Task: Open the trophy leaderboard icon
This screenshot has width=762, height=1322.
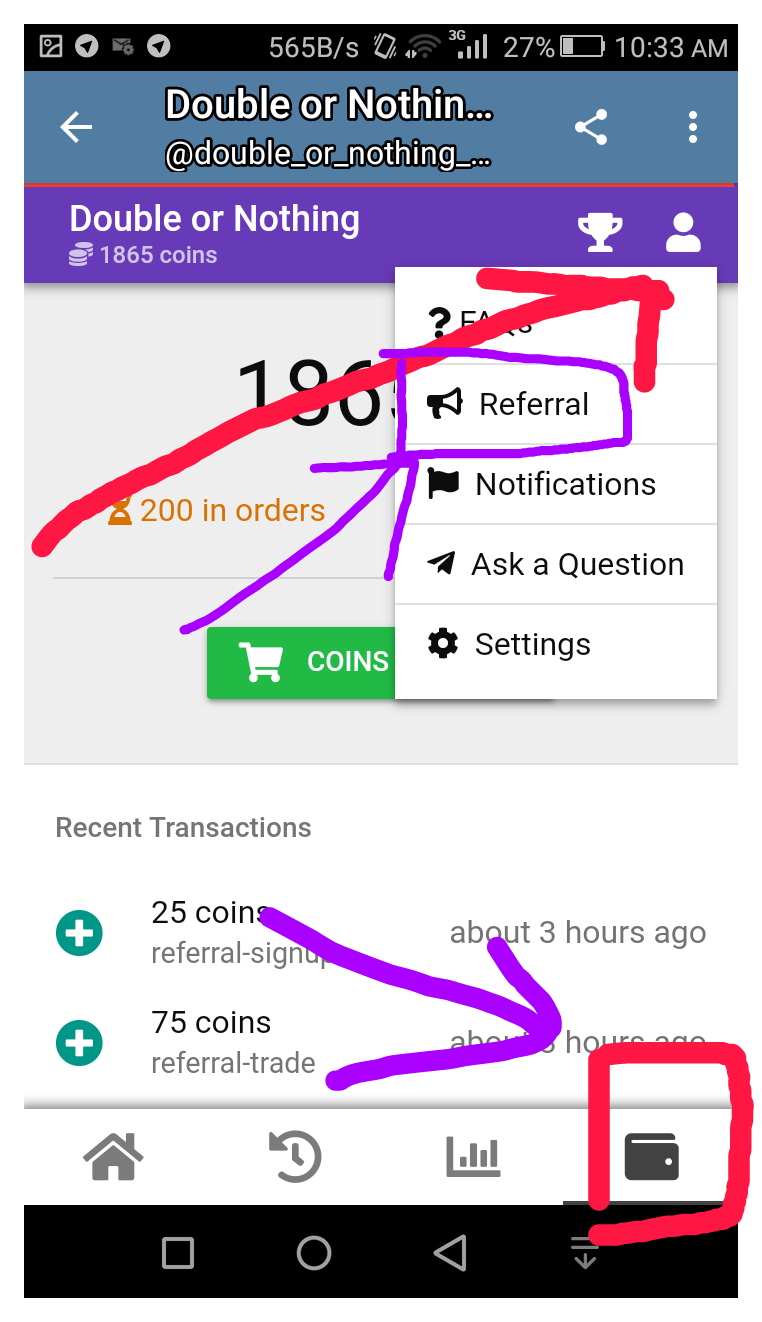Action: click(600, 233)
